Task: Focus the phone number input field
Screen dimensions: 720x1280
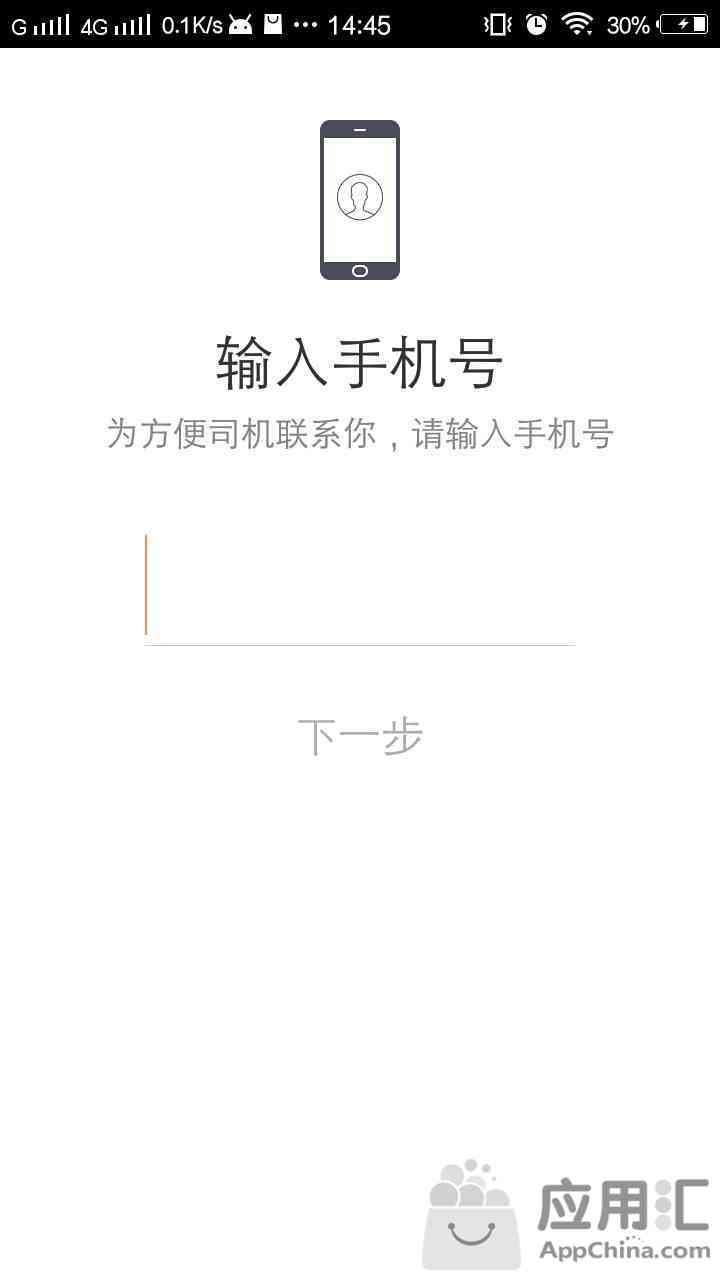Action: (360, 586)
